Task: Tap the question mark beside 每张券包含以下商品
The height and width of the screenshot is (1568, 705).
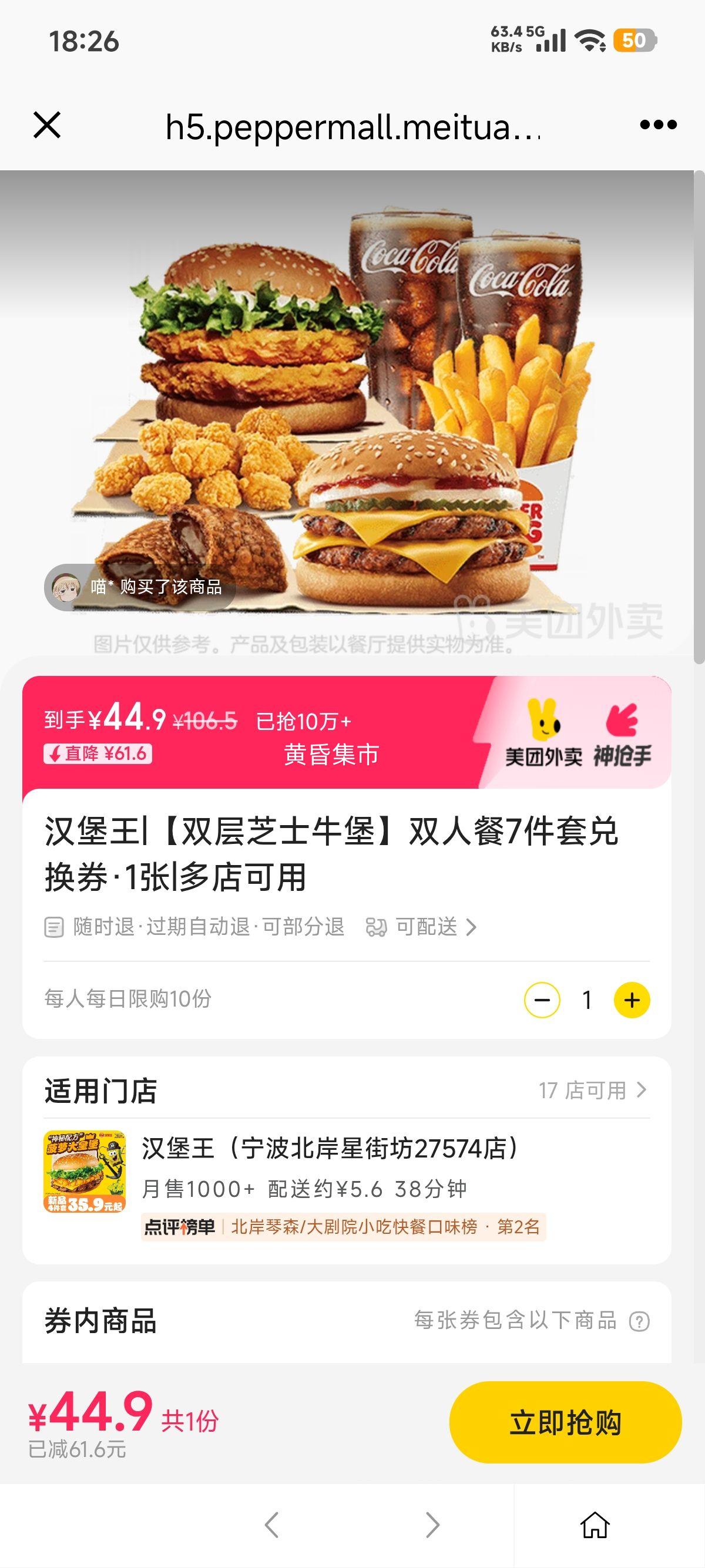Action: 639,1321
